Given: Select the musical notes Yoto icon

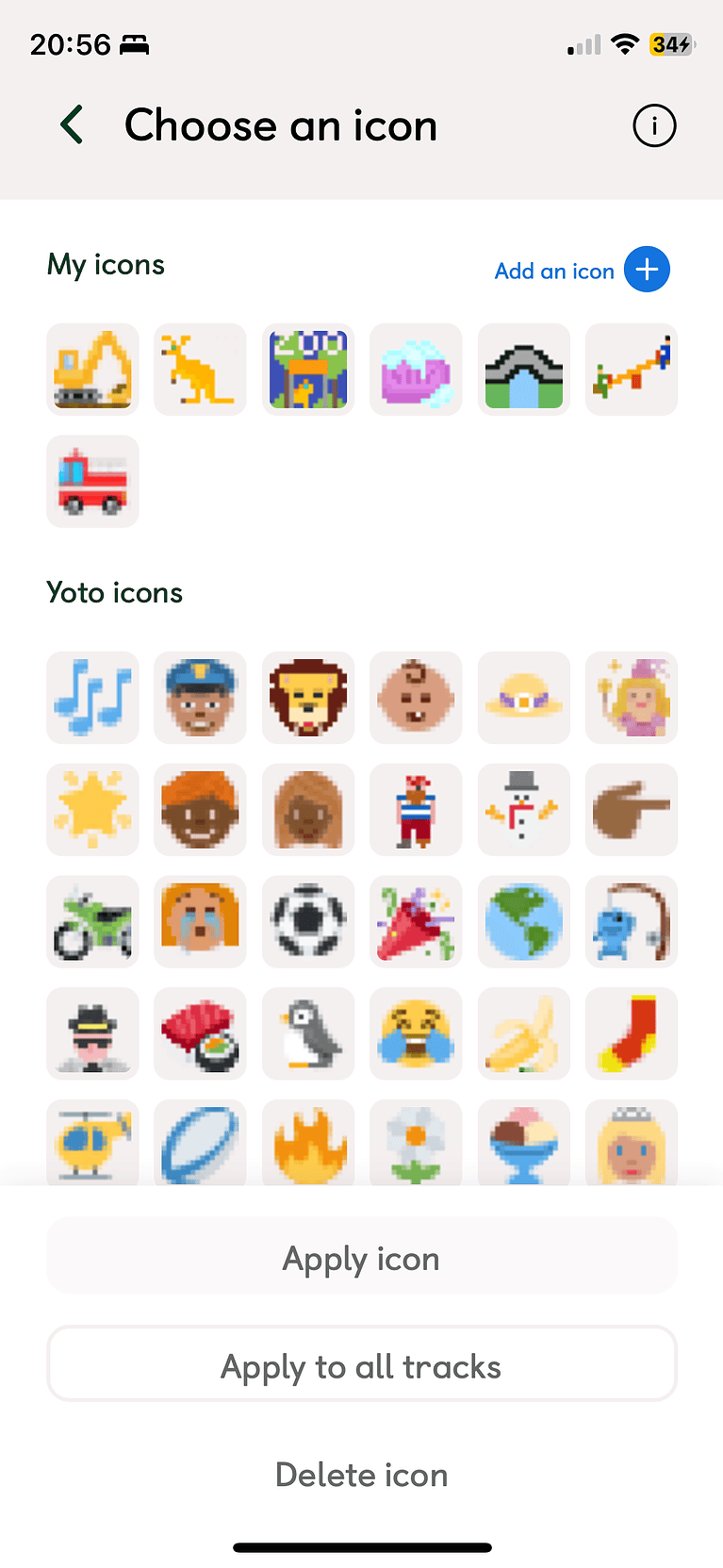Looking at the screenshot, I should pos(91,698).
